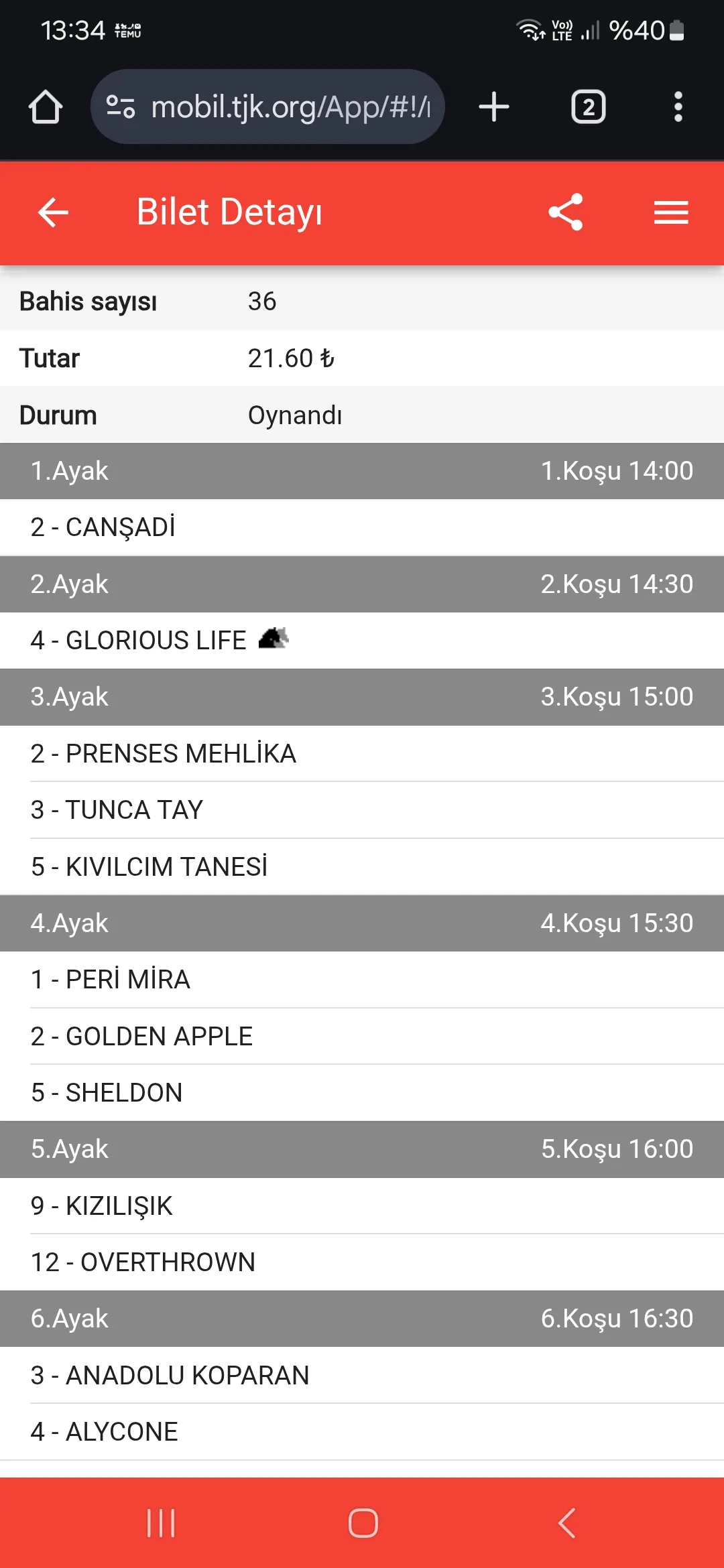Open the hamburger menu

click(x=671, y=213)
